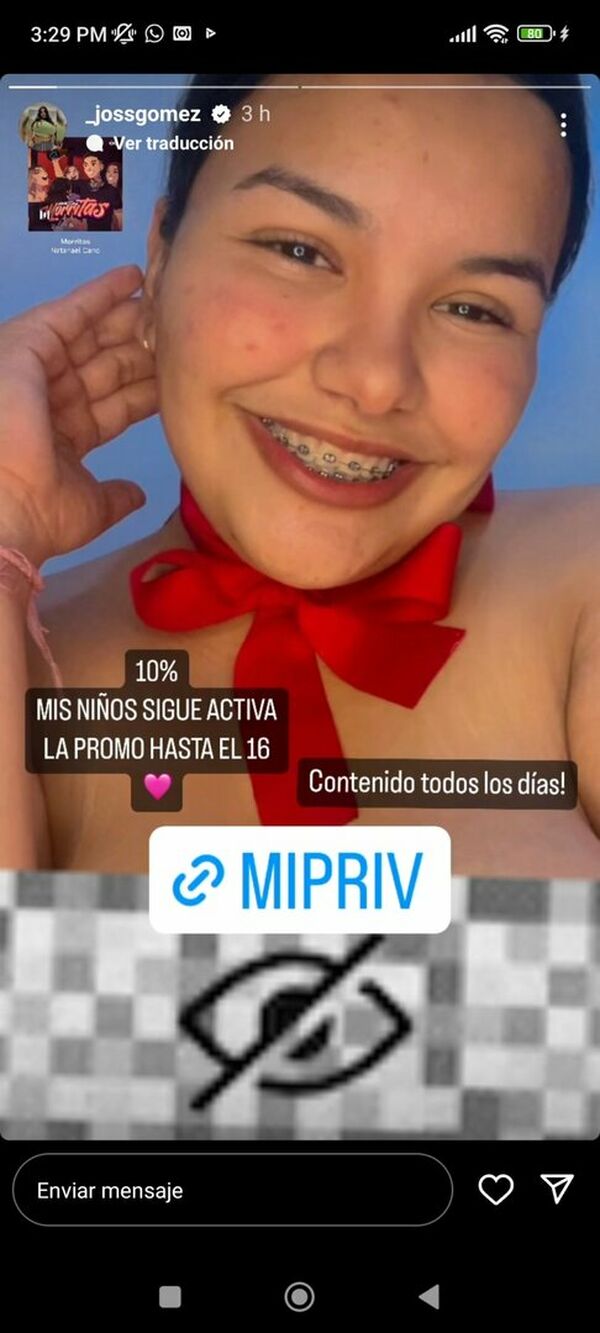Viewport: 600px width, 1333px height.
Task: Focus the Enviar mensaje reply field
Action: pyautogui.click(x=232, y=1190)
